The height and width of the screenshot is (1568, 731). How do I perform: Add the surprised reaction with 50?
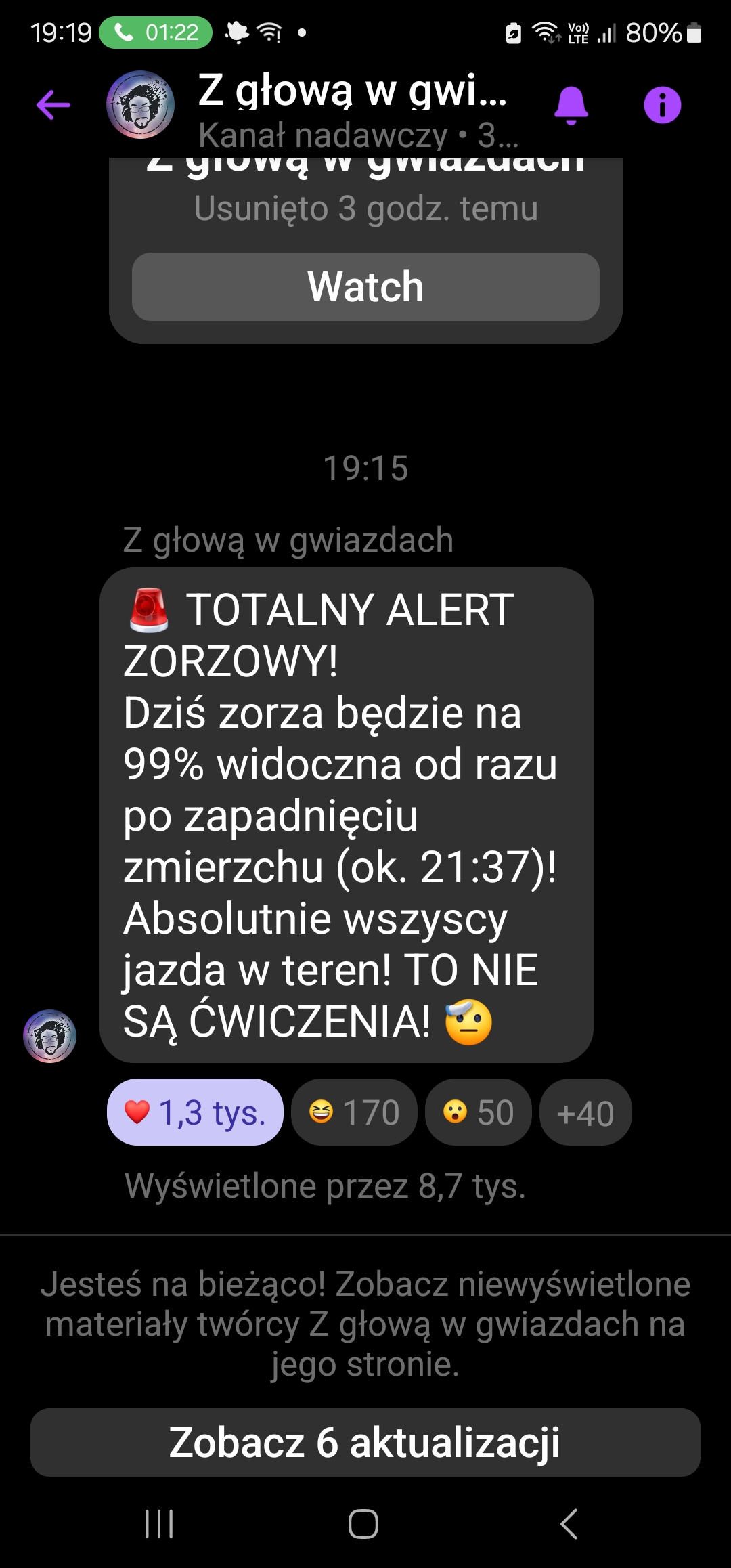[x=478, y=1112]
